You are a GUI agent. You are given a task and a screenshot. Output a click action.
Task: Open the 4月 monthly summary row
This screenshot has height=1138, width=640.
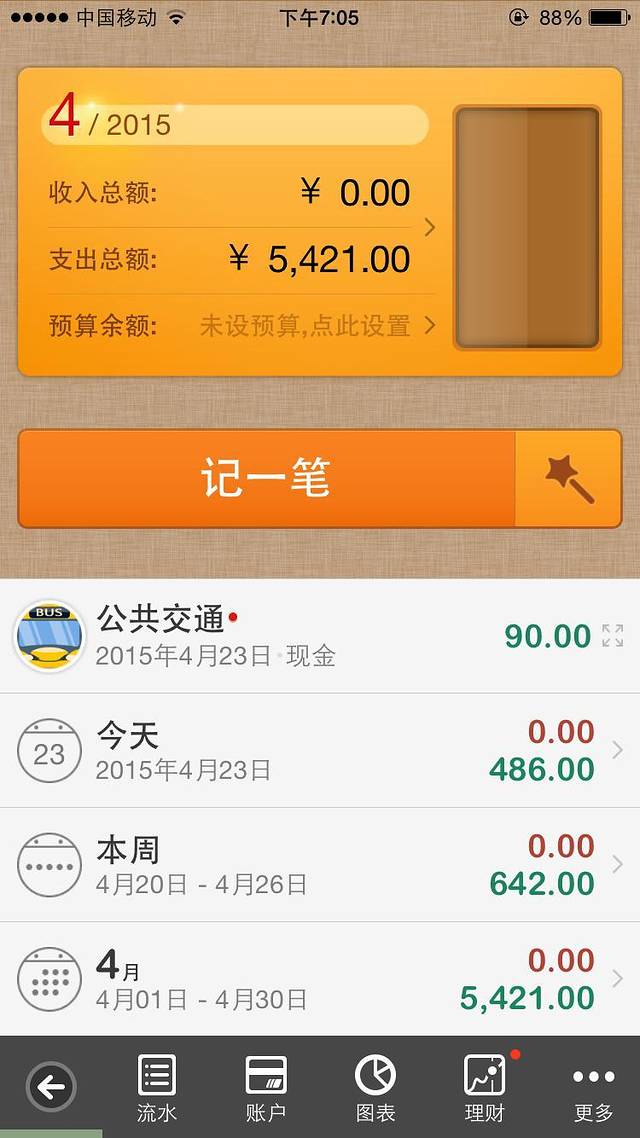pos(320,979)
